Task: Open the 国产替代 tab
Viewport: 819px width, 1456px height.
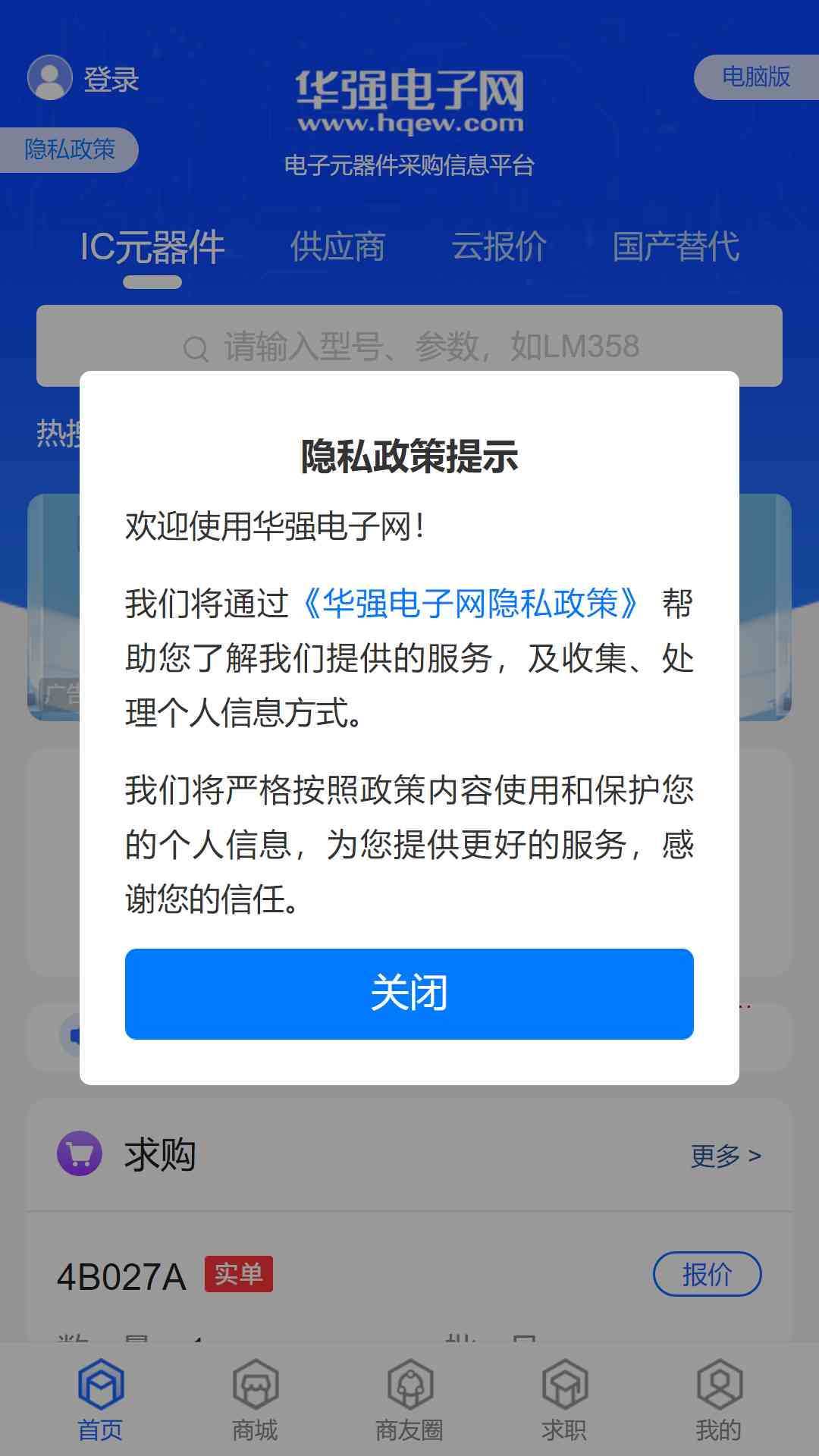Action: point(676,247)
